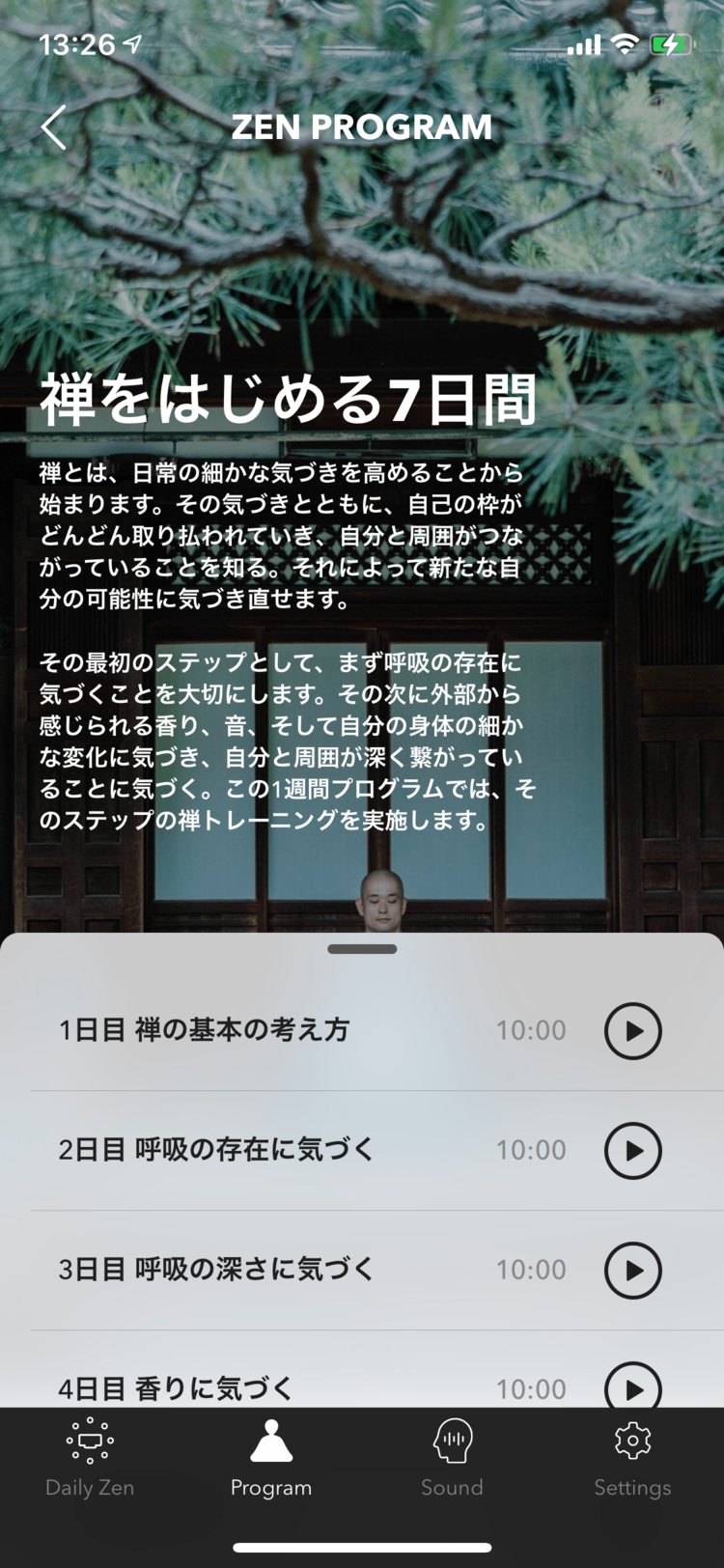724x1568 pixels.
Task: Go back from Zen Program
Action: click(x=54, y=127)
